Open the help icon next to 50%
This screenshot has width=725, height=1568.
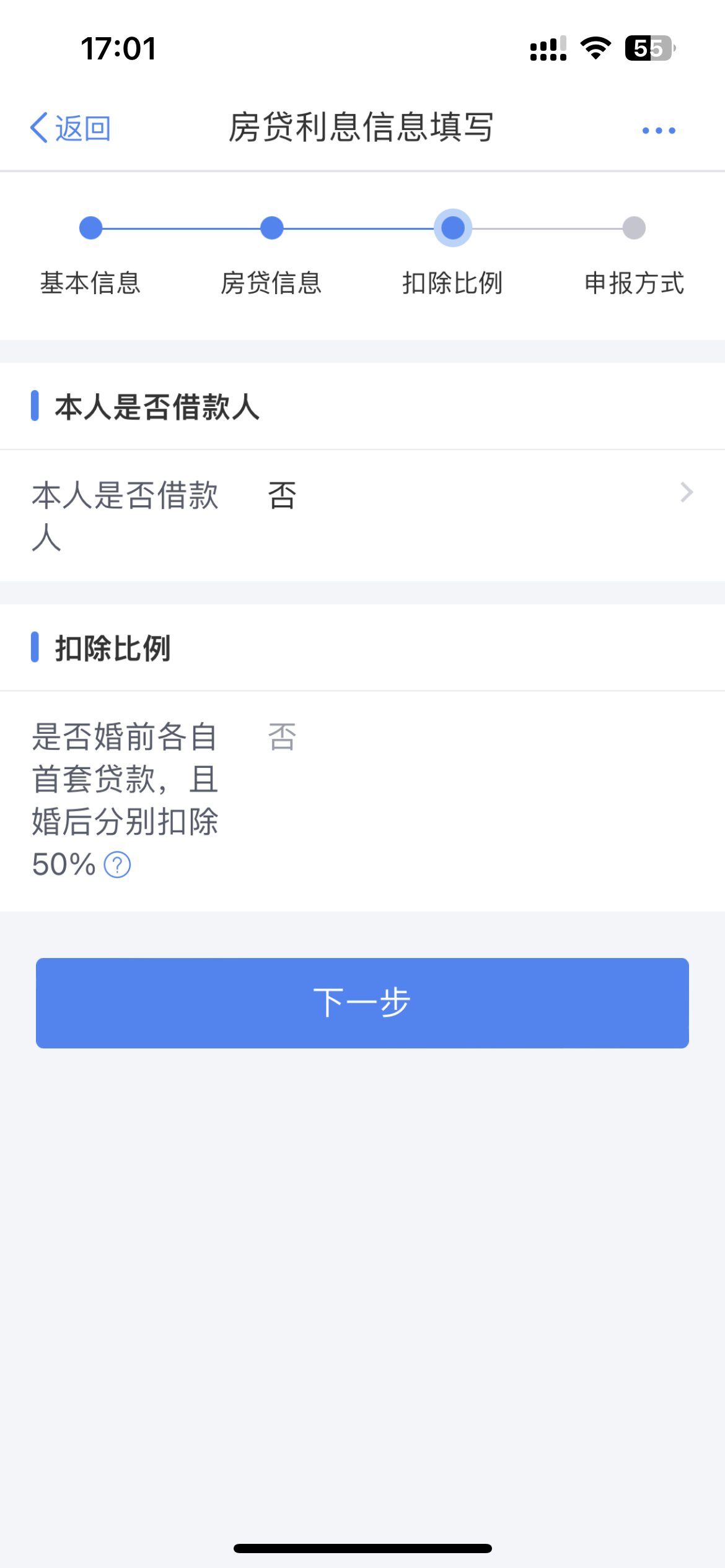pyautogui.click(x=117, y=865)
